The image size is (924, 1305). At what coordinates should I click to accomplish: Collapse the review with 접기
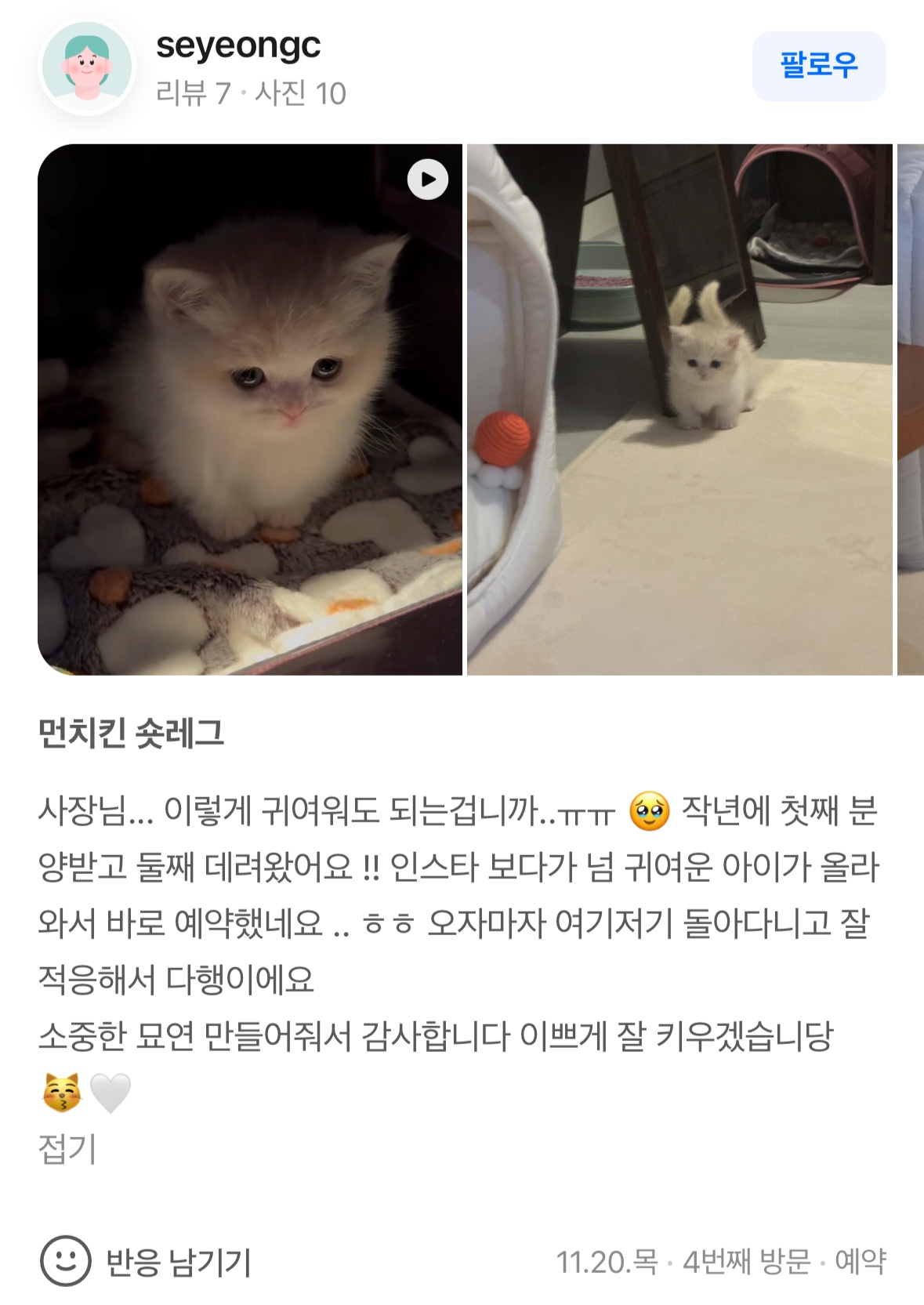tap(67, 1150)
